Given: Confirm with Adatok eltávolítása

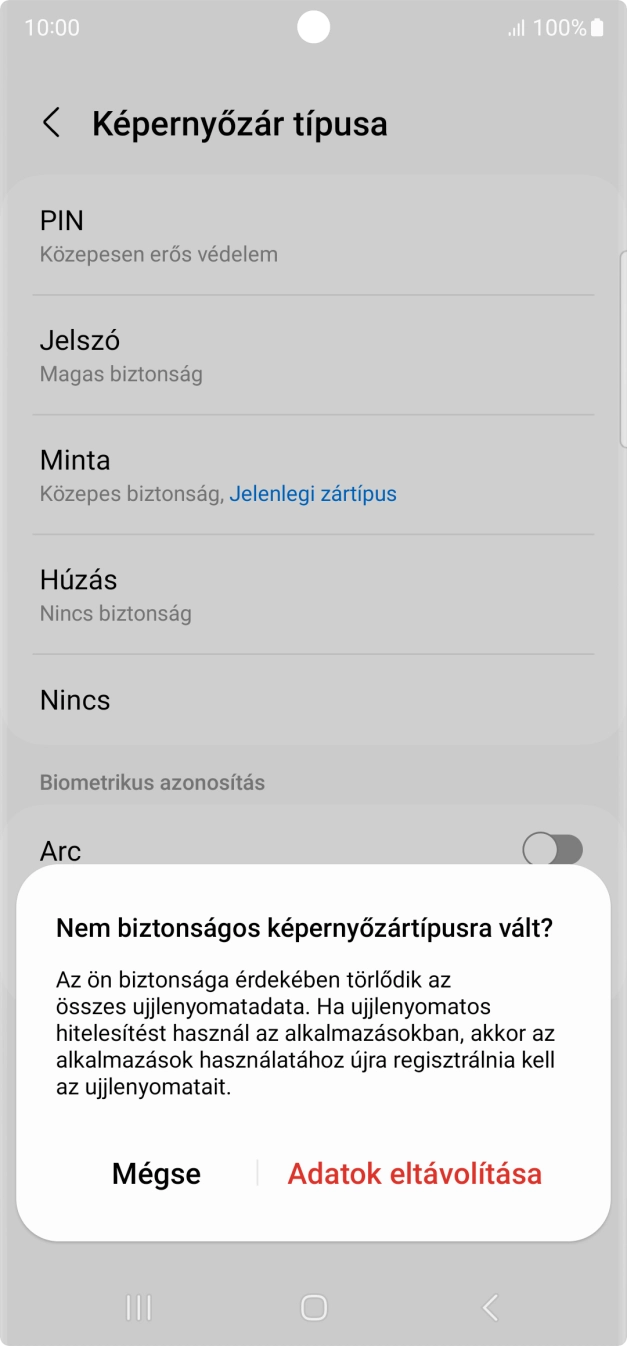Looking at the screenshot, I should tap(414, 1173).
